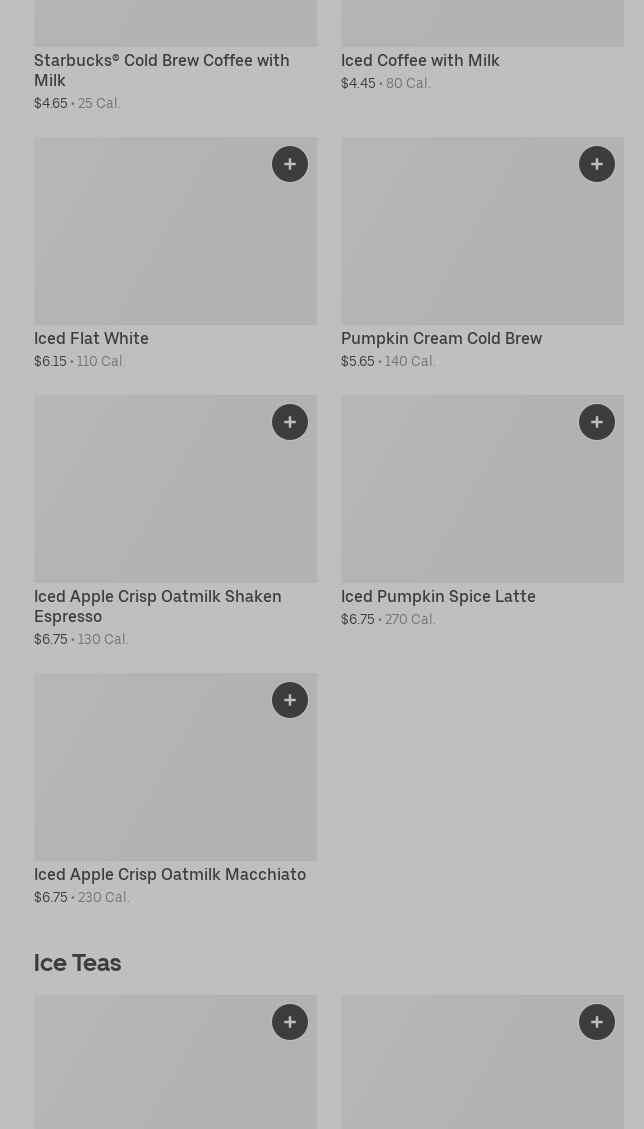View Iced Apple Crisp Oatmilk Macchiato card
644x1129 pixels.
pos(176,790)
